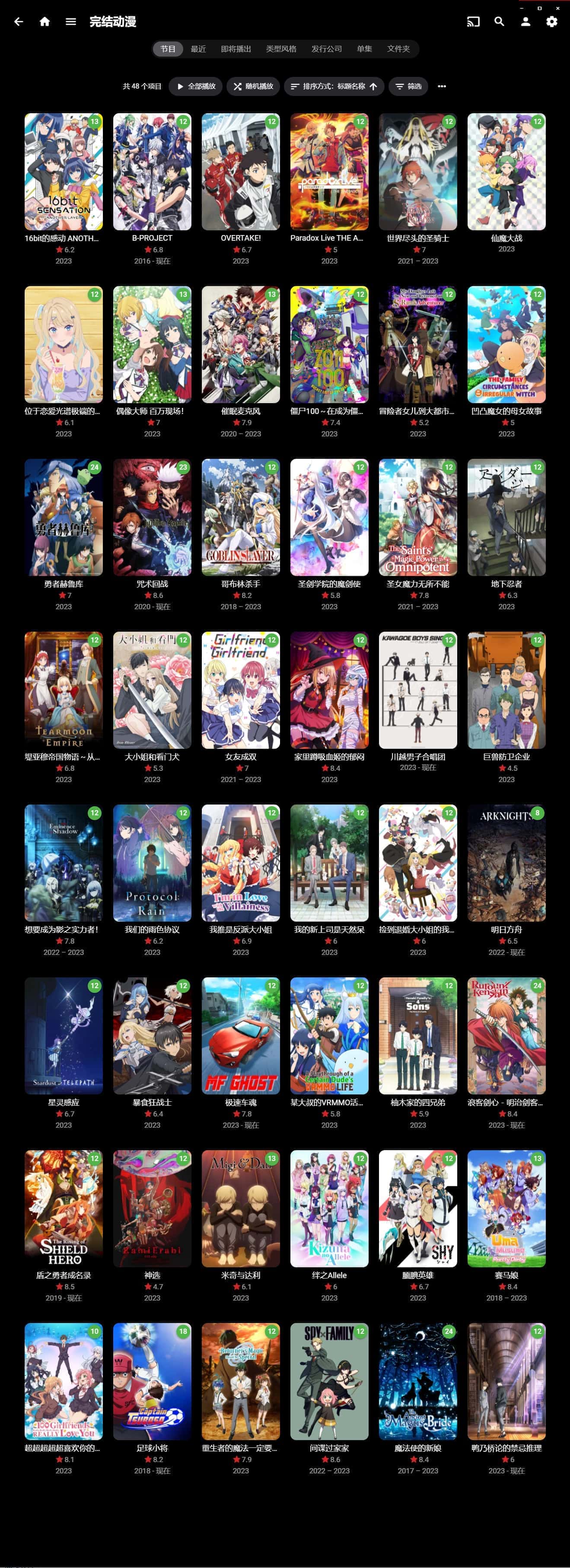570x1568 pixels.
Task: Open the 明日方舟 poster
Action: point(506,863)
